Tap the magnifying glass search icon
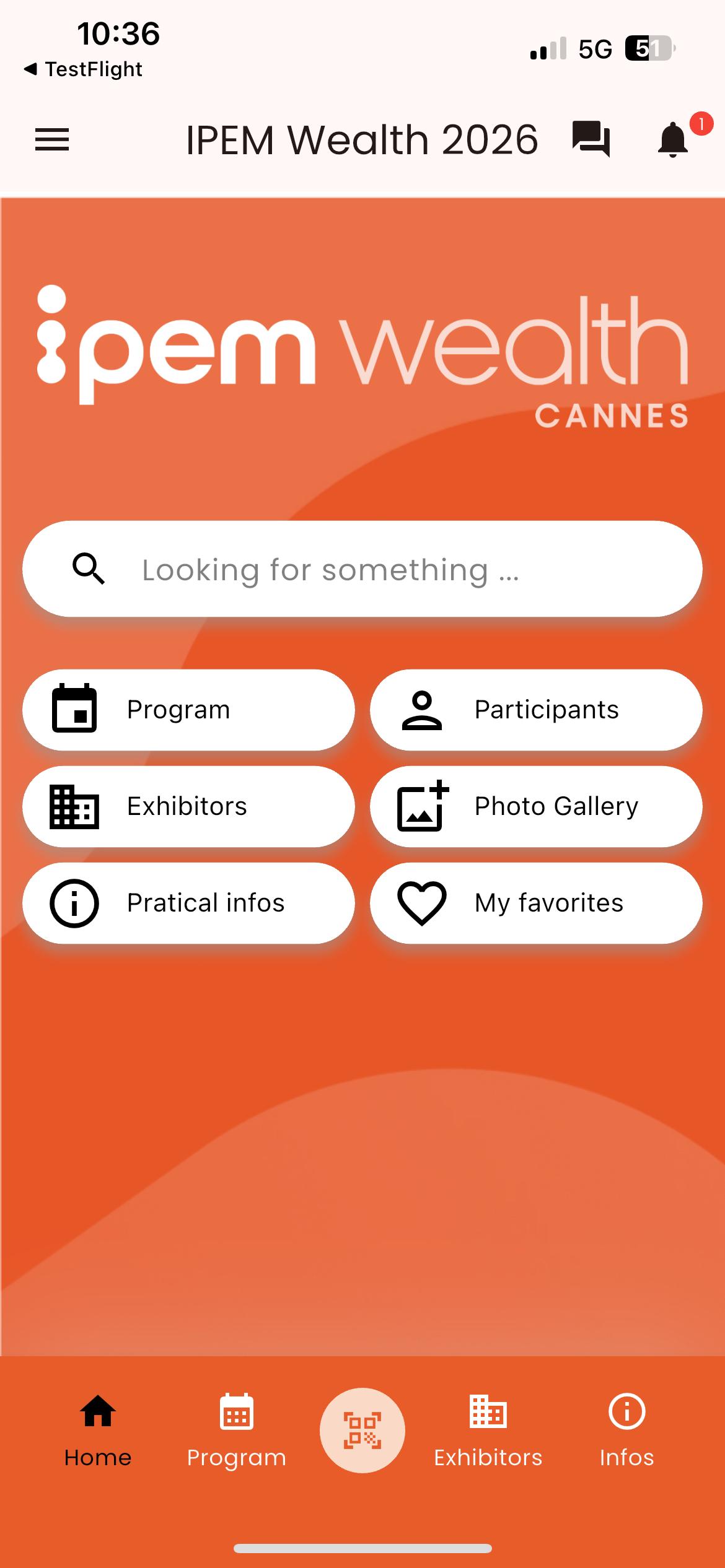 pos(90,568)
